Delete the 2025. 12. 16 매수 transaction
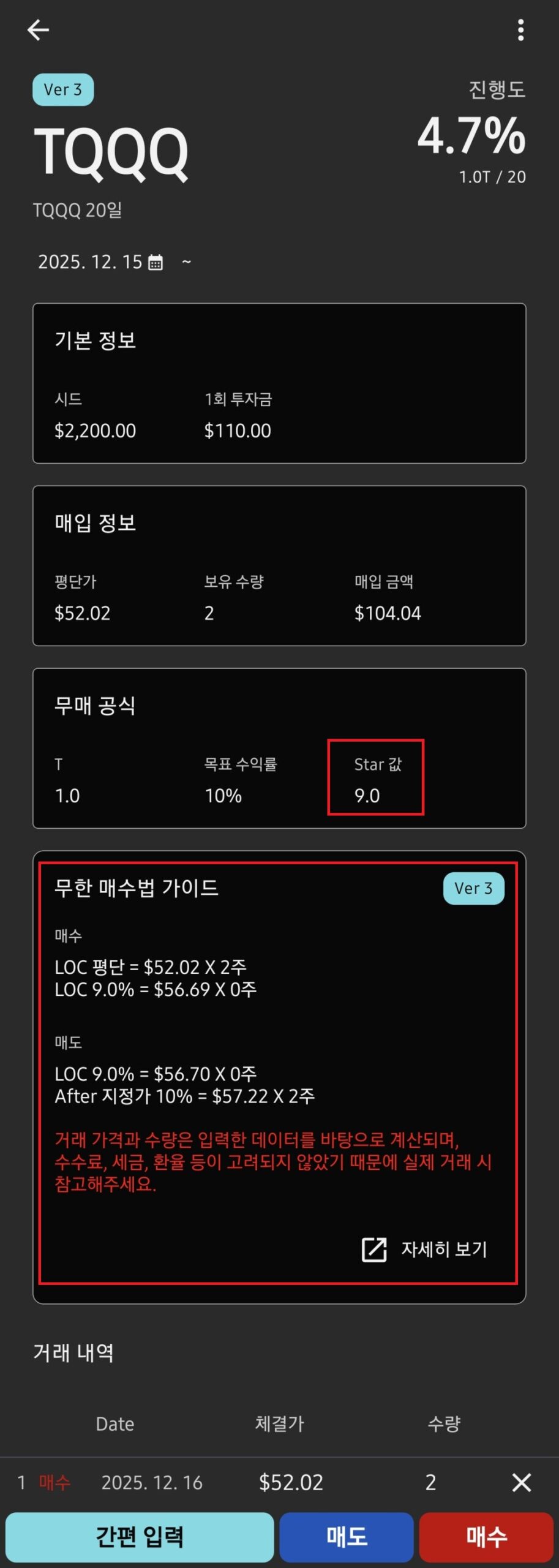 pos(521,1482)
